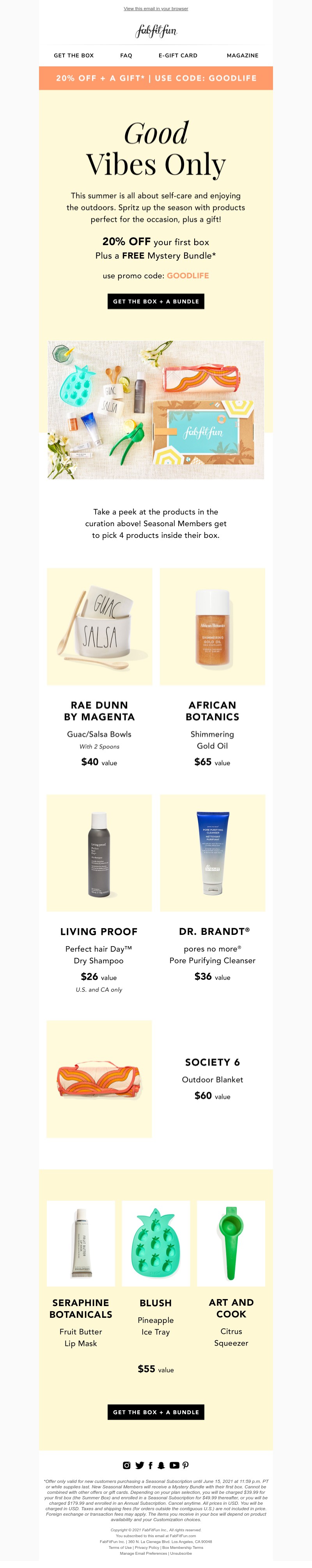This screenshot has height=1568, width=312.
Task: Open GET THE BOX menu link
Action: (74, 55)
